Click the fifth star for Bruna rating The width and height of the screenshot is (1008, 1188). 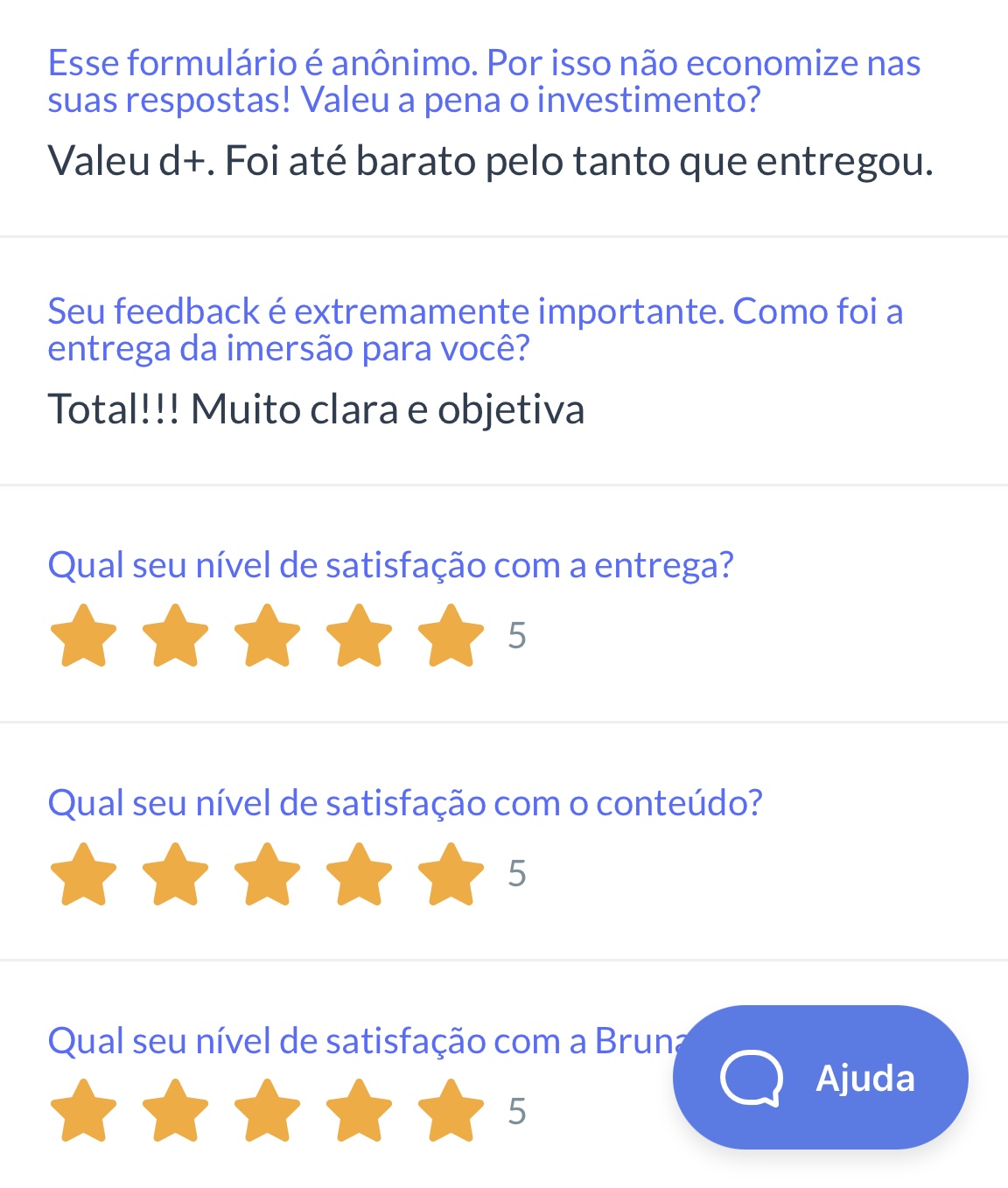coord(449,1111)
